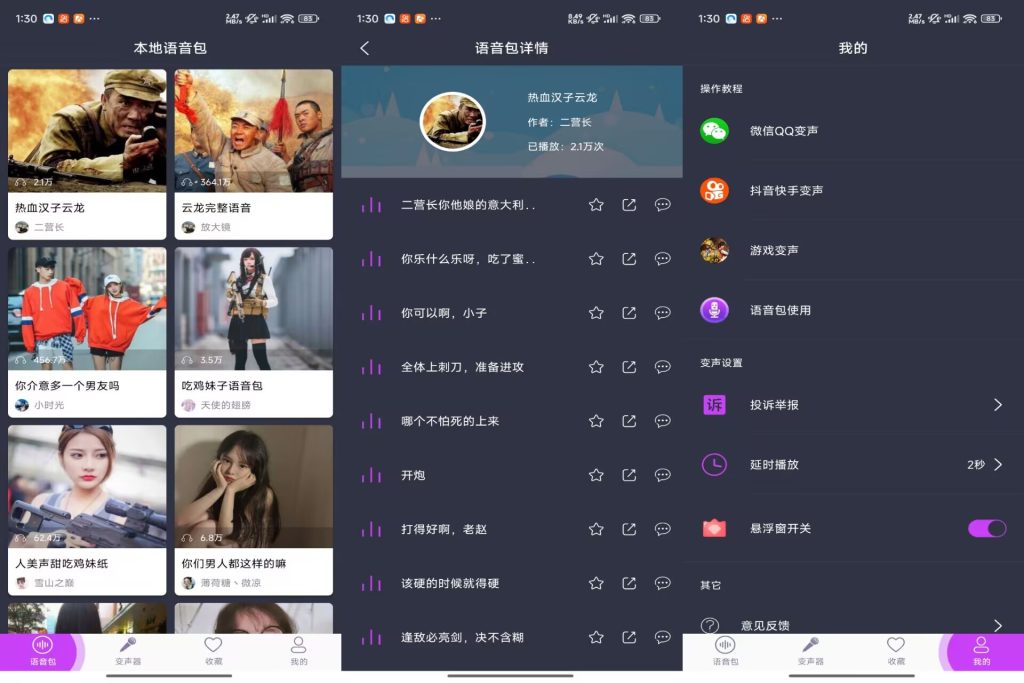Screen dimensions: 1024x683
Task: Change the 延时播放 delay setting
Action: (x=984, y=465)
